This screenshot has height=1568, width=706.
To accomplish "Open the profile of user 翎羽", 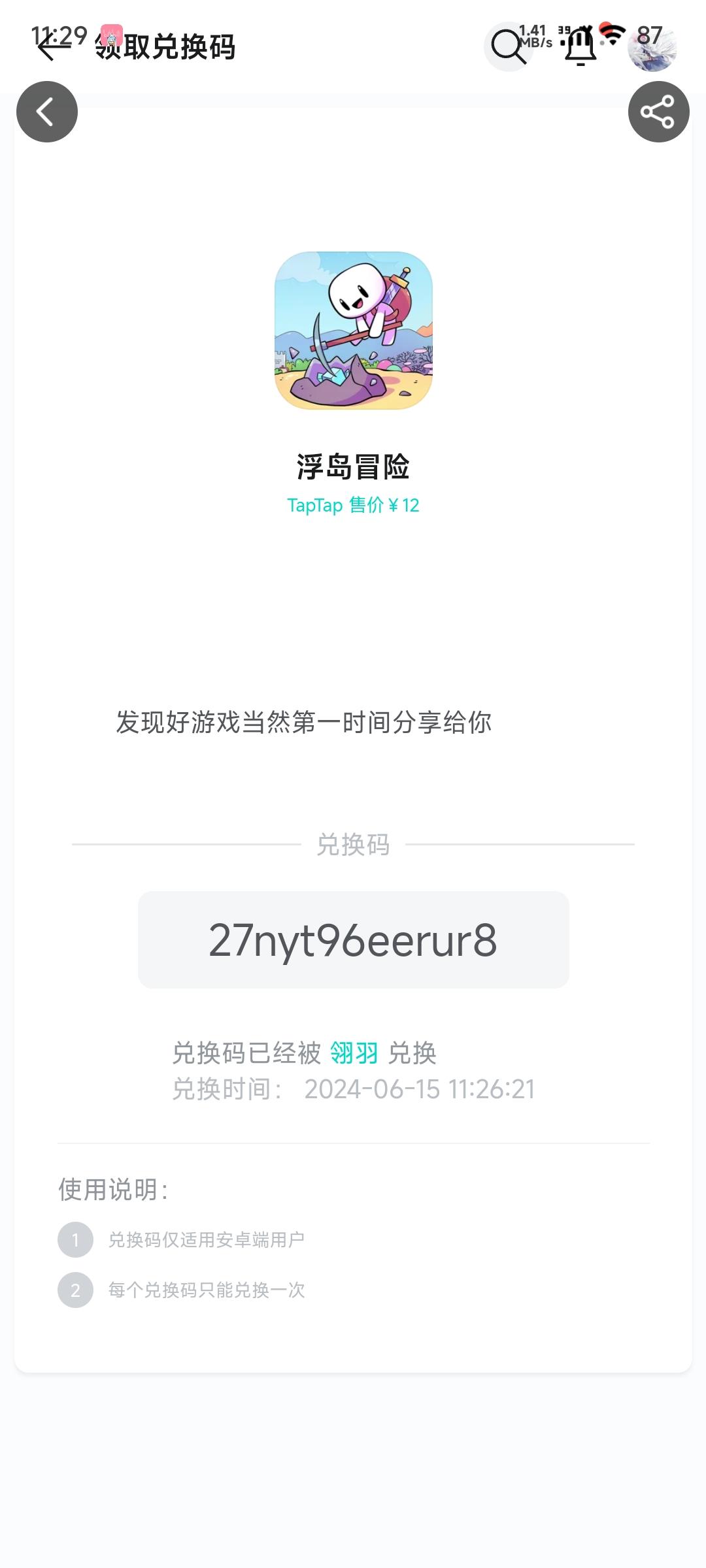I will pos(354,1053).
